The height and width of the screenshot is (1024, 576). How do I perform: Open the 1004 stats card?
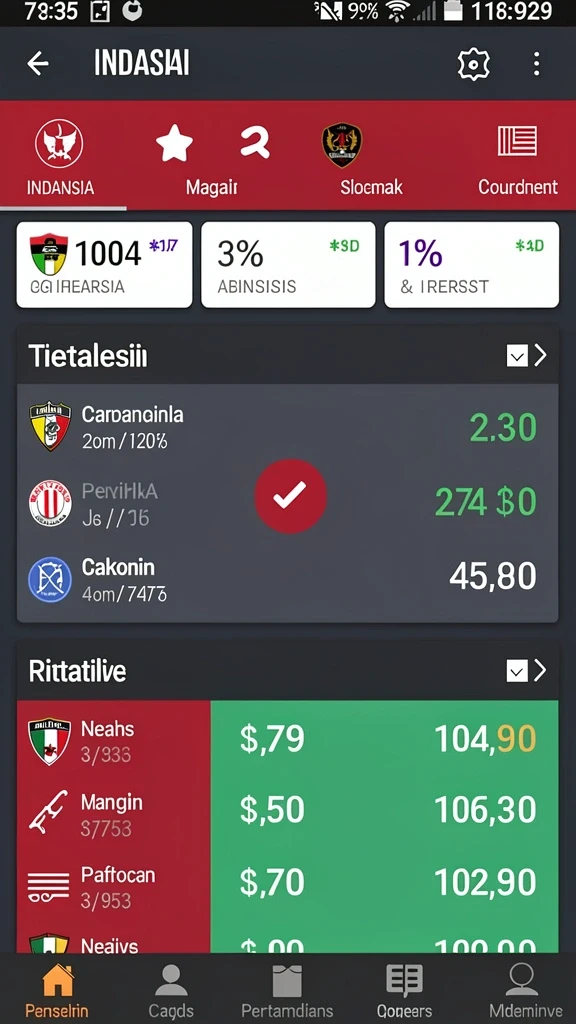click(x=104, y=264)
